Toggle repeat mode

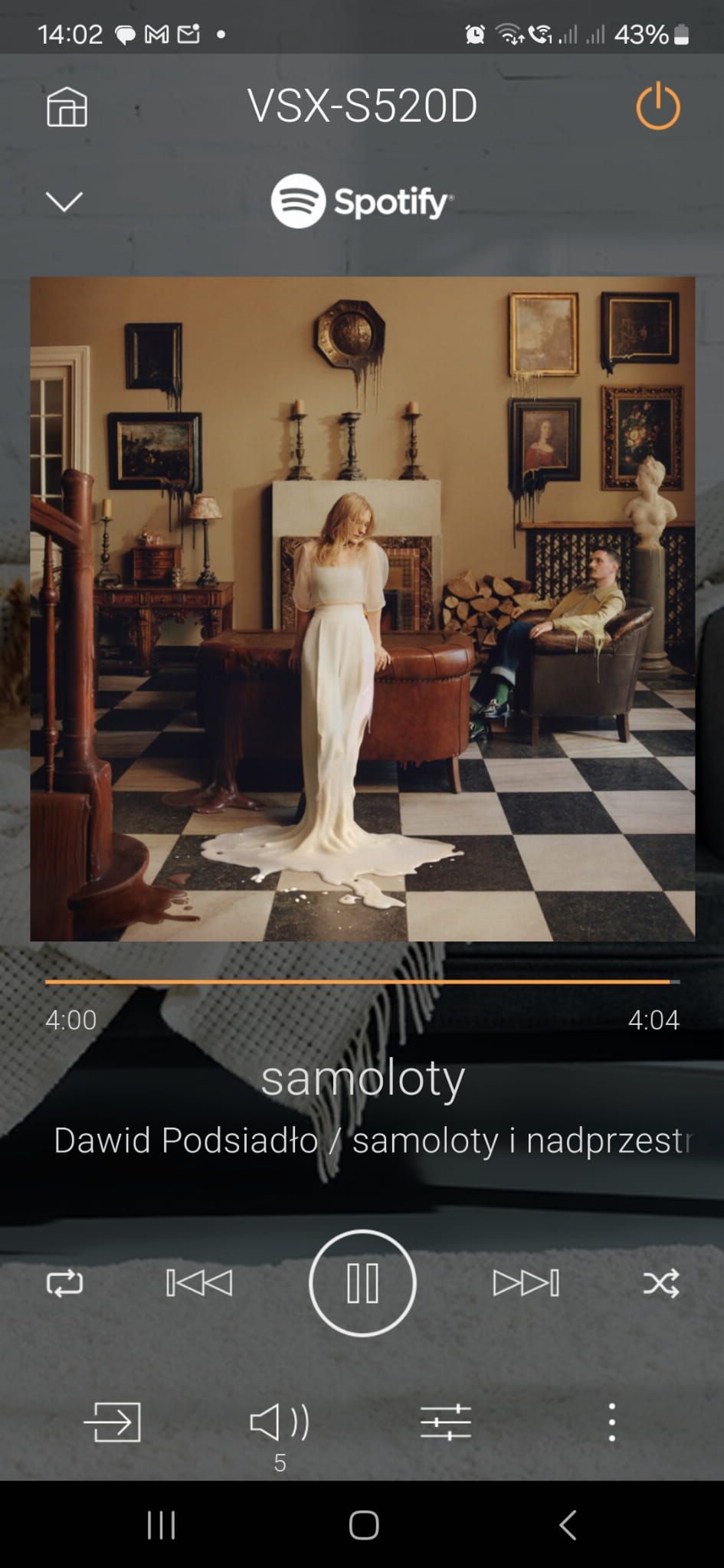64,1283
